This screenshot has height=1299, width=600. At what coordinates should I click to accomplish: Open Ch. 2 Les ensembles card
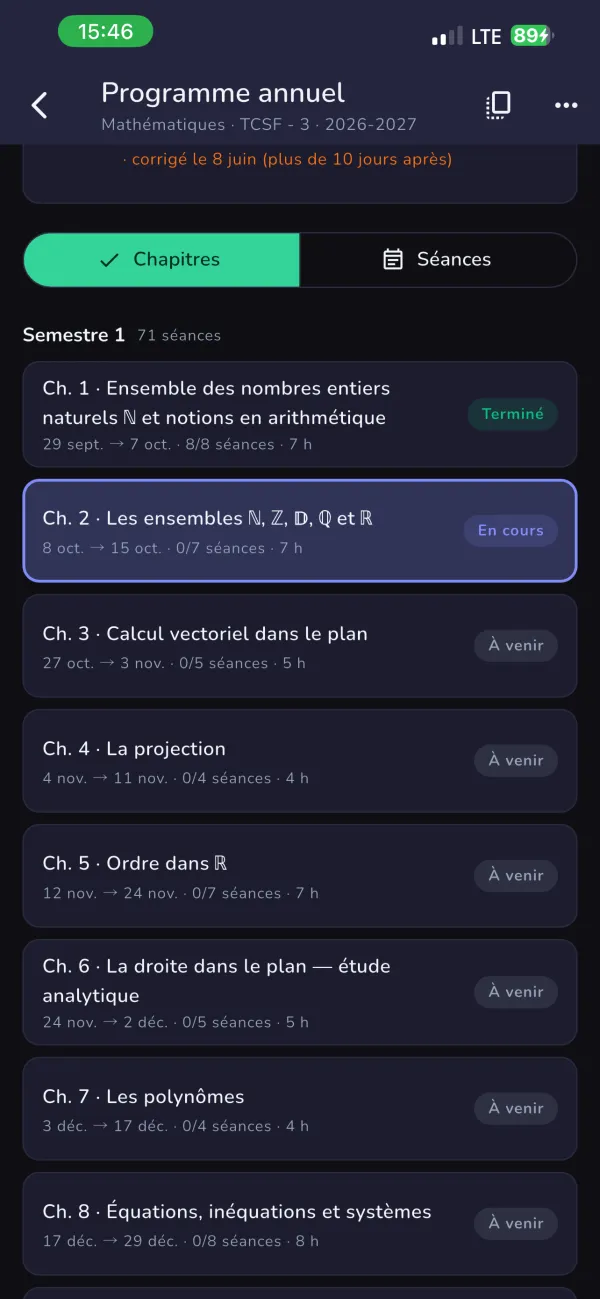pos(300,531)
